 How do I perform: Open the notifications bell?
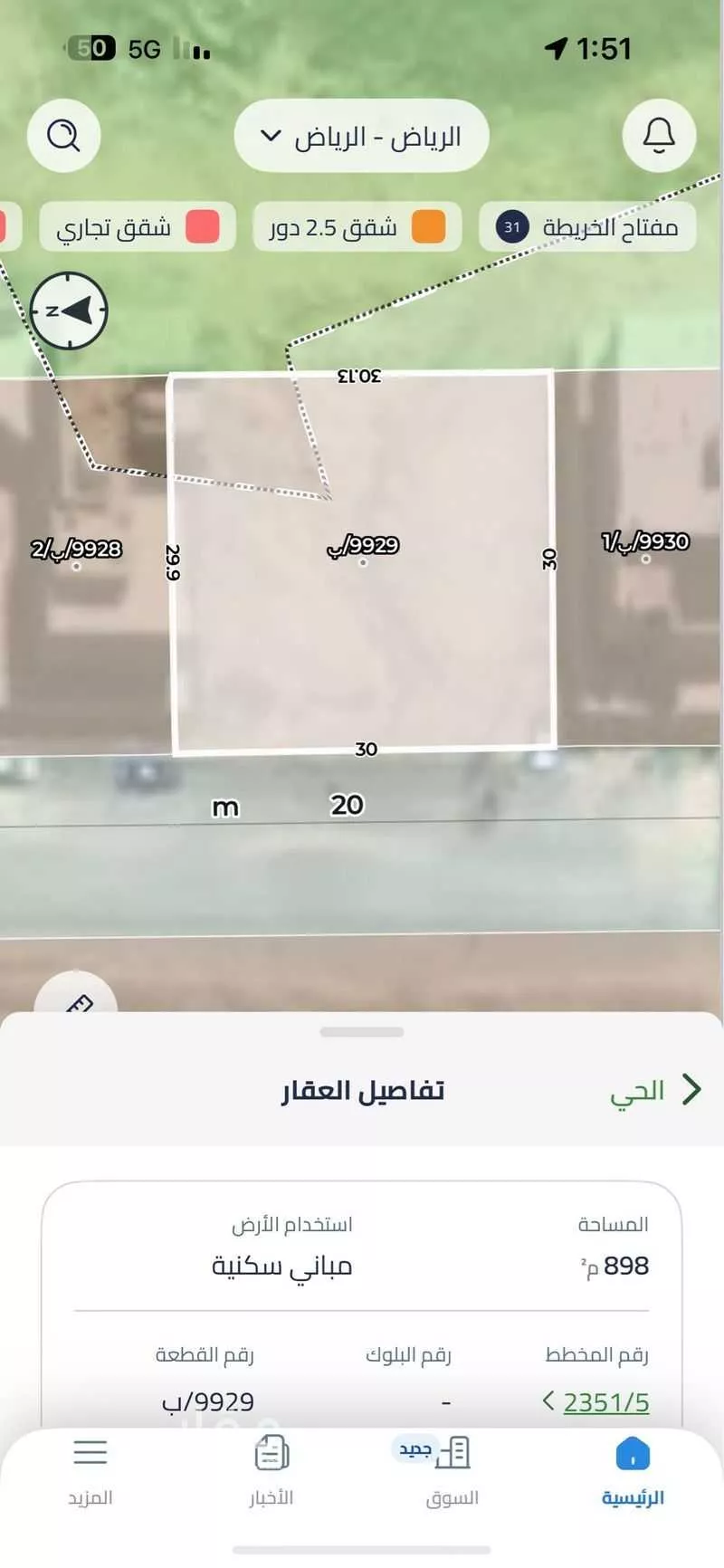658,137
